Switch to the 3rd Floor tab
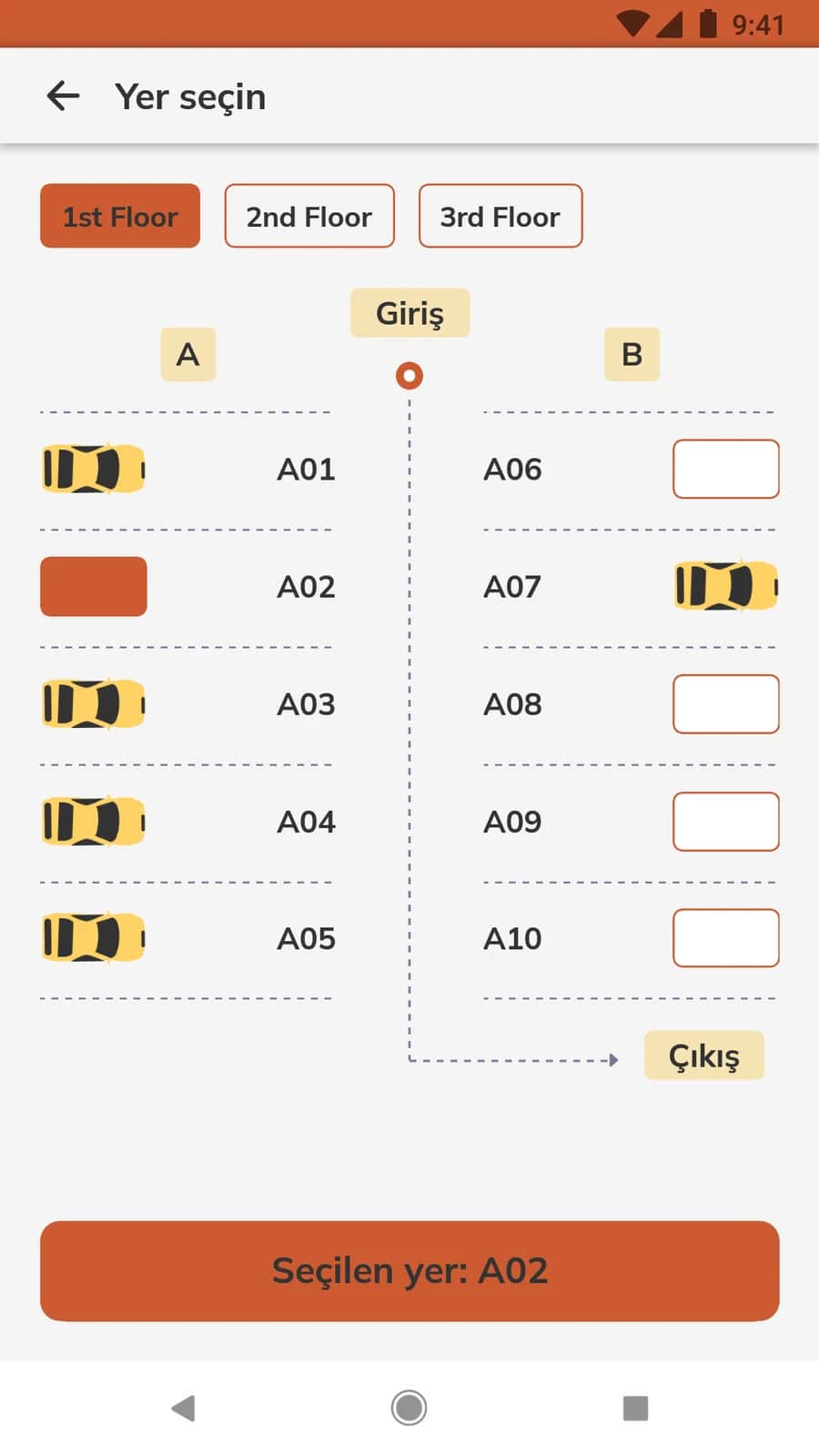This screenshot has height=1456, width=819. [500, 217]
